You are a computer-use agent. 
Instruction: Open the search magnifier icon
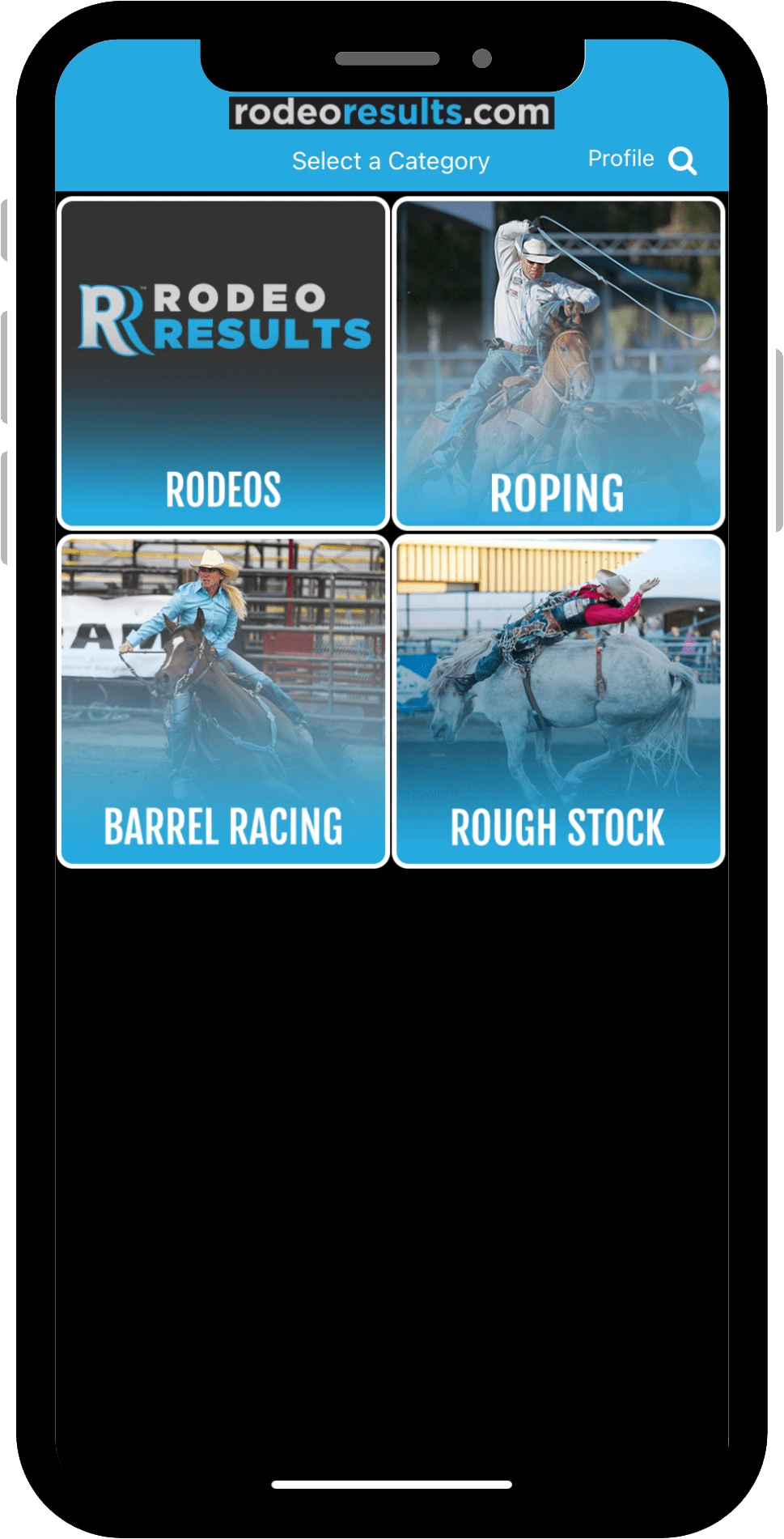[682, 160]
